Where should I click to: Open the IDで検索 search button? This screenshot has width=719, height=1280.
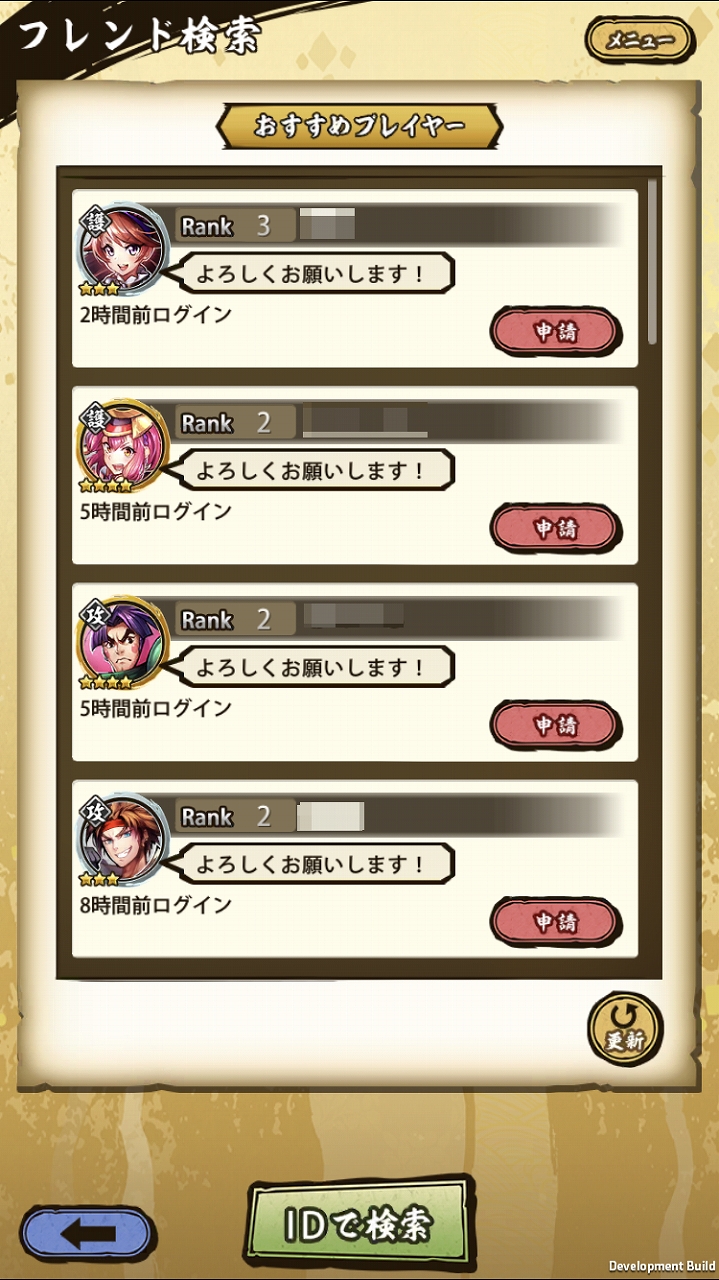[358, 1226]
